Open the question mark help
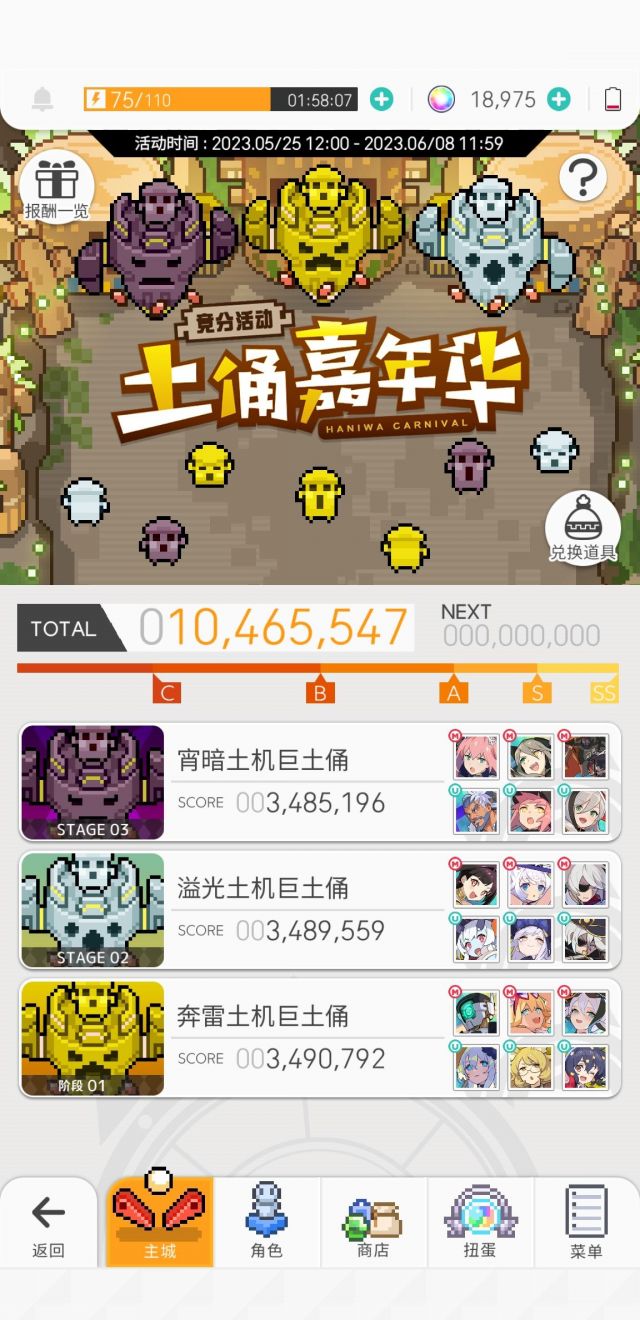The width and height of the screenshot is (640, 1320). pyautogui.click(x=583, y=178)
